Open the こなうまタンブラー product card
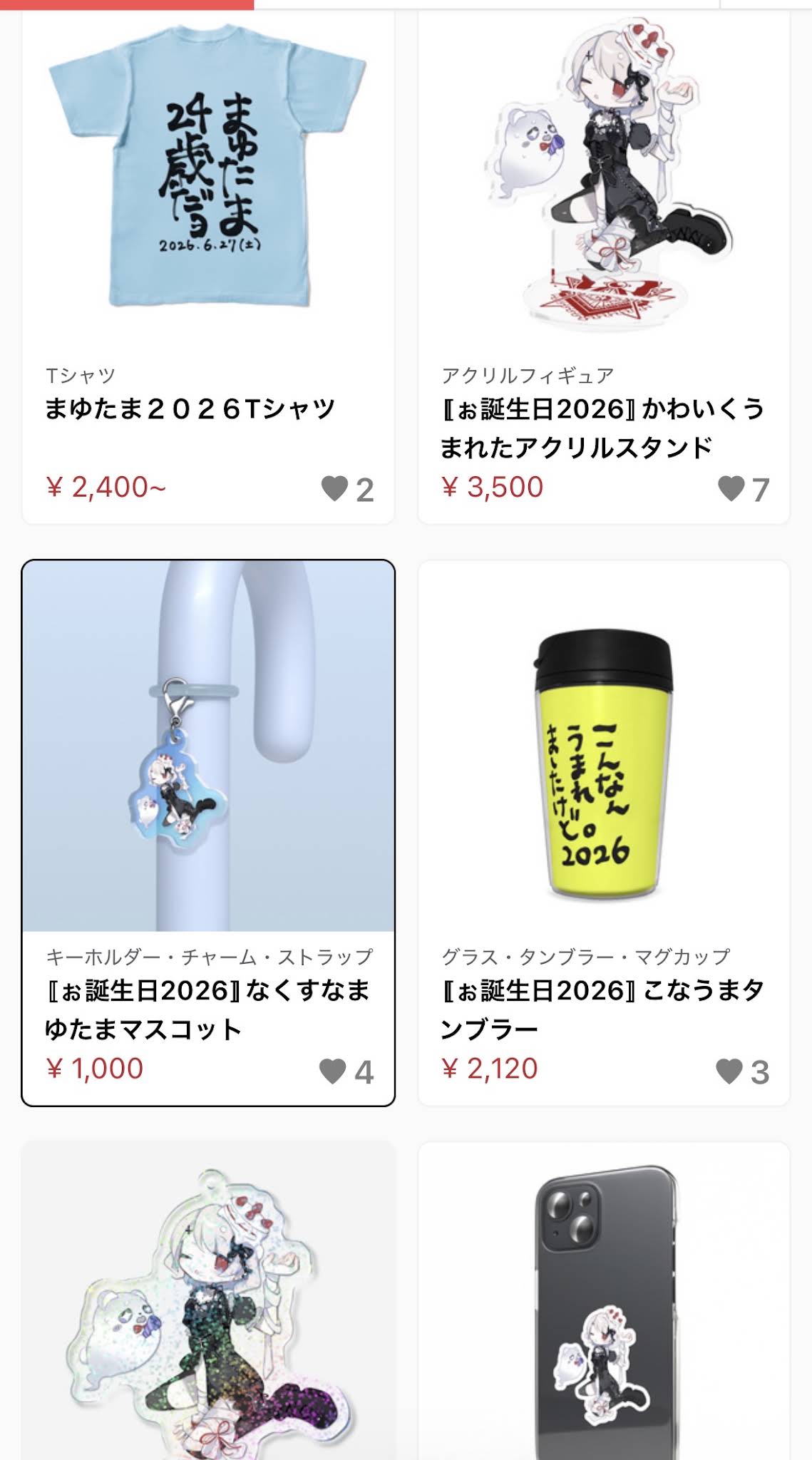The height and width of the screenshot is (1460, 812). (x=604, y=833)
